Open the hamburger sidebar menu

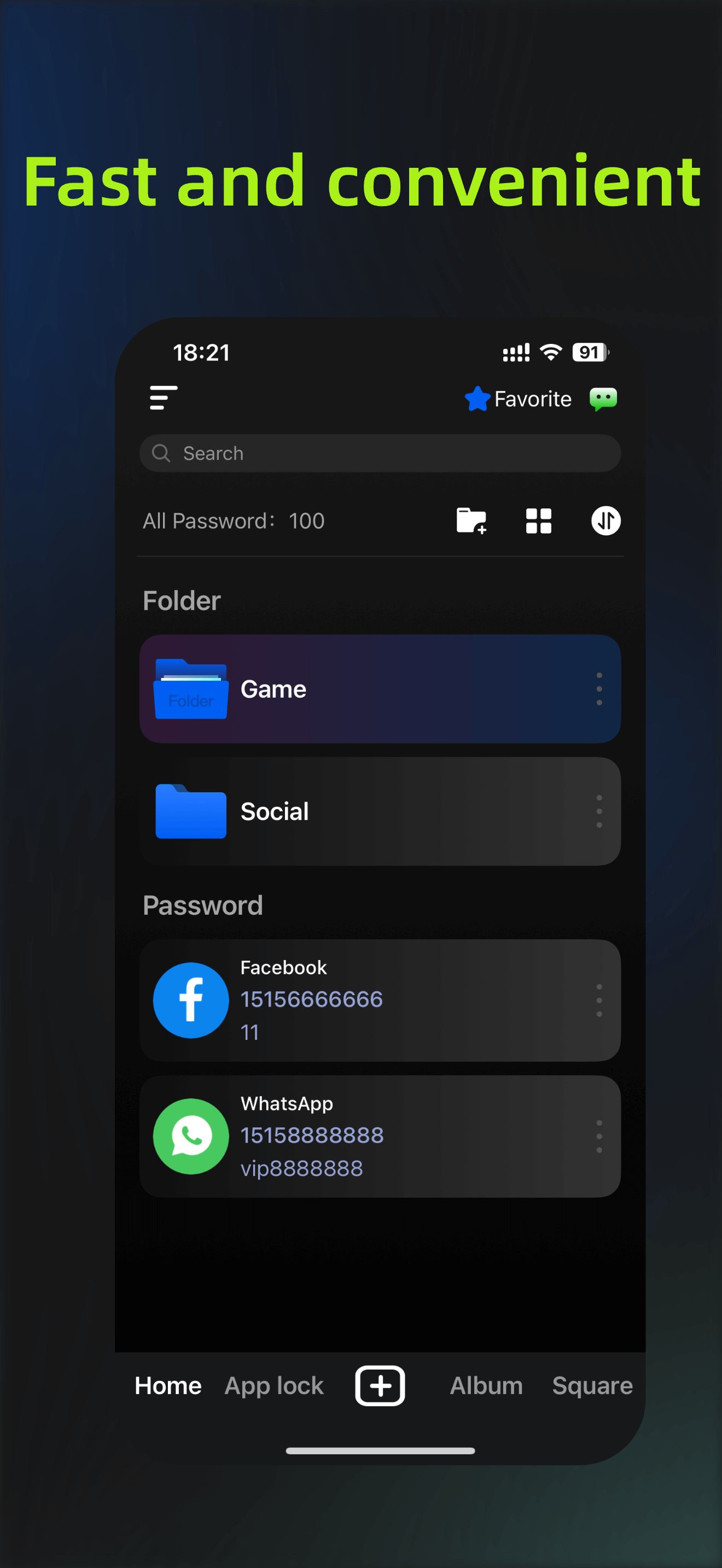pyautogui.click(x=163, y=399)
